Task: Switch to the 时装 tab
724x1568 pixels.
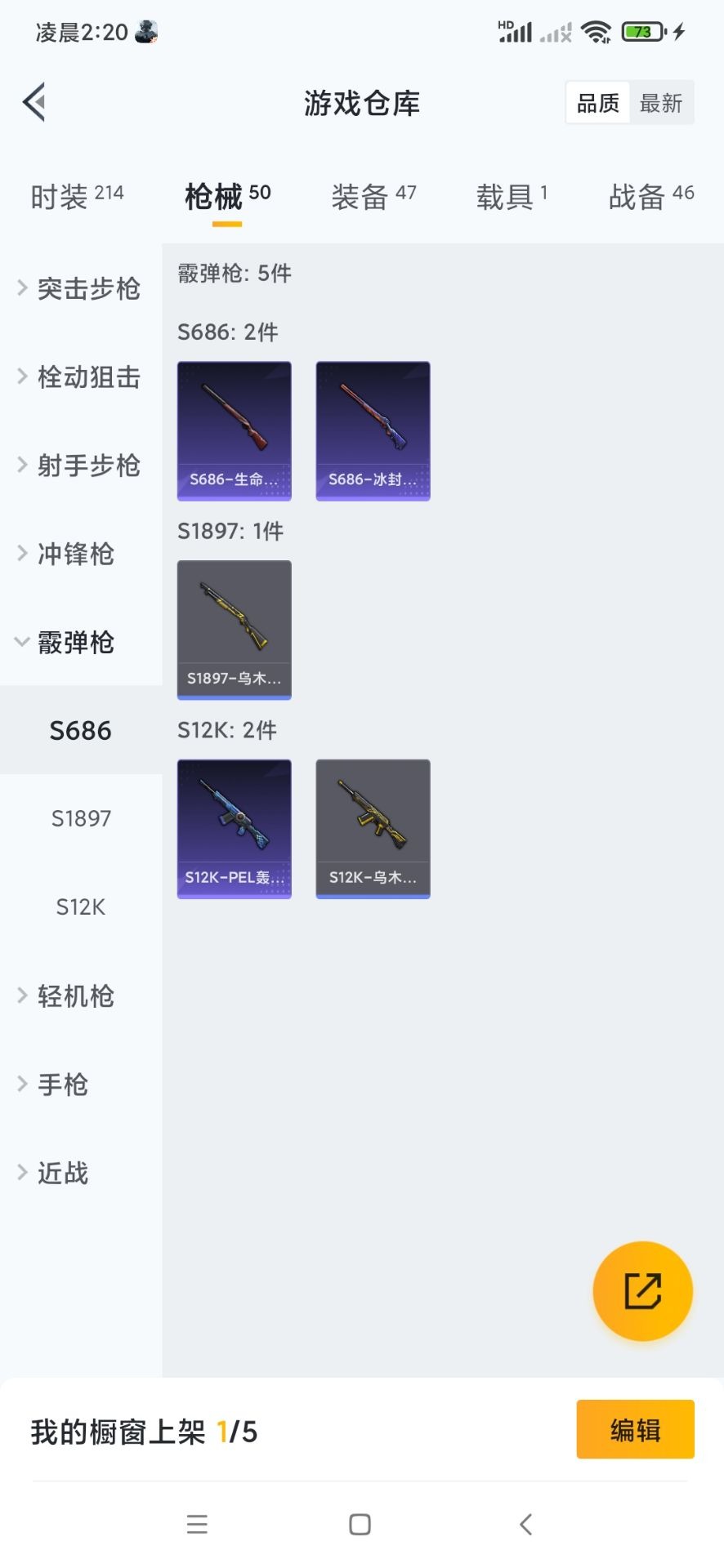Action: (77, 197)
